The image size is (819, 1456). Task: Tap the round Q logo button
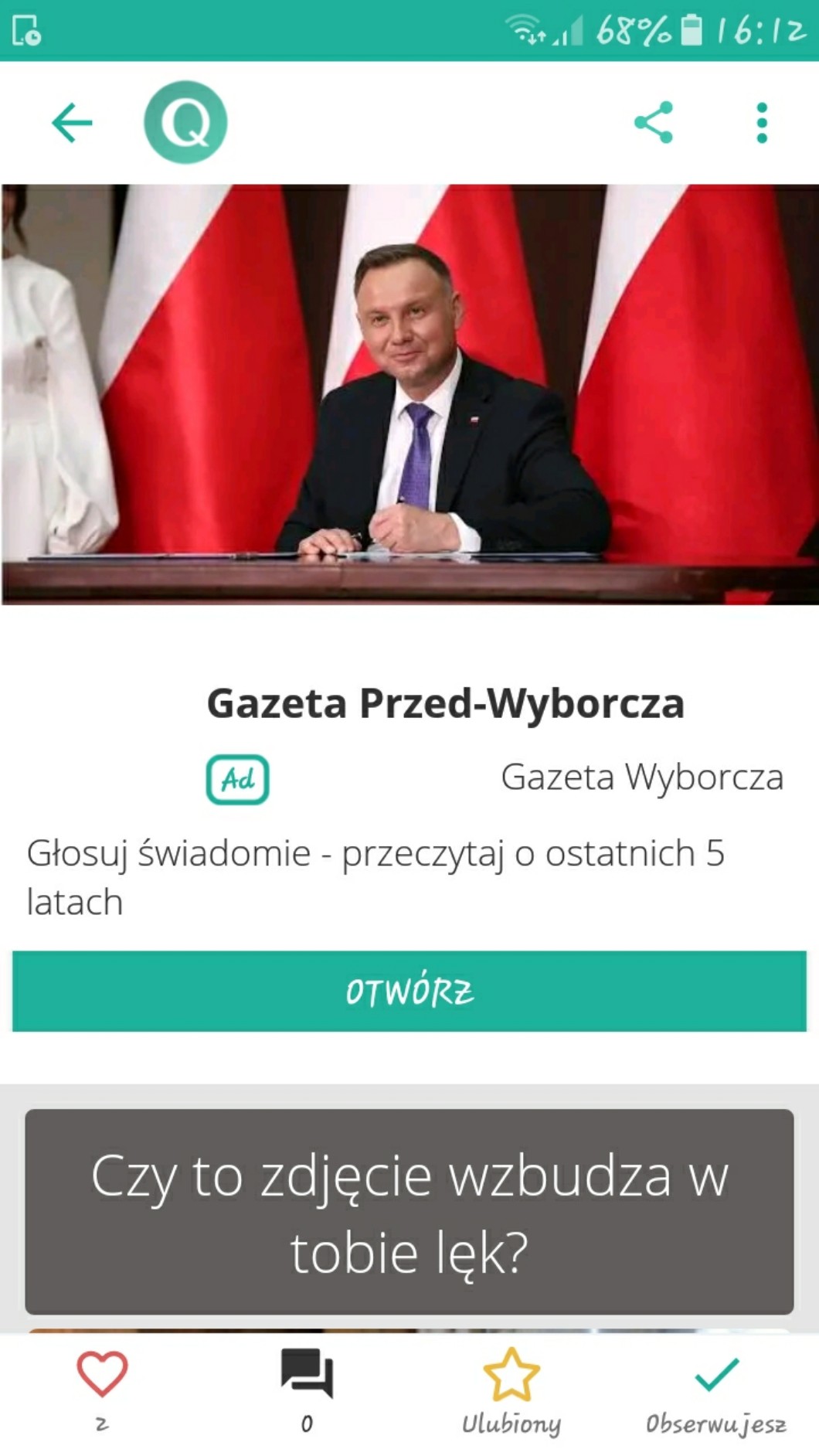pyautogui.click(x=185, y=123)
